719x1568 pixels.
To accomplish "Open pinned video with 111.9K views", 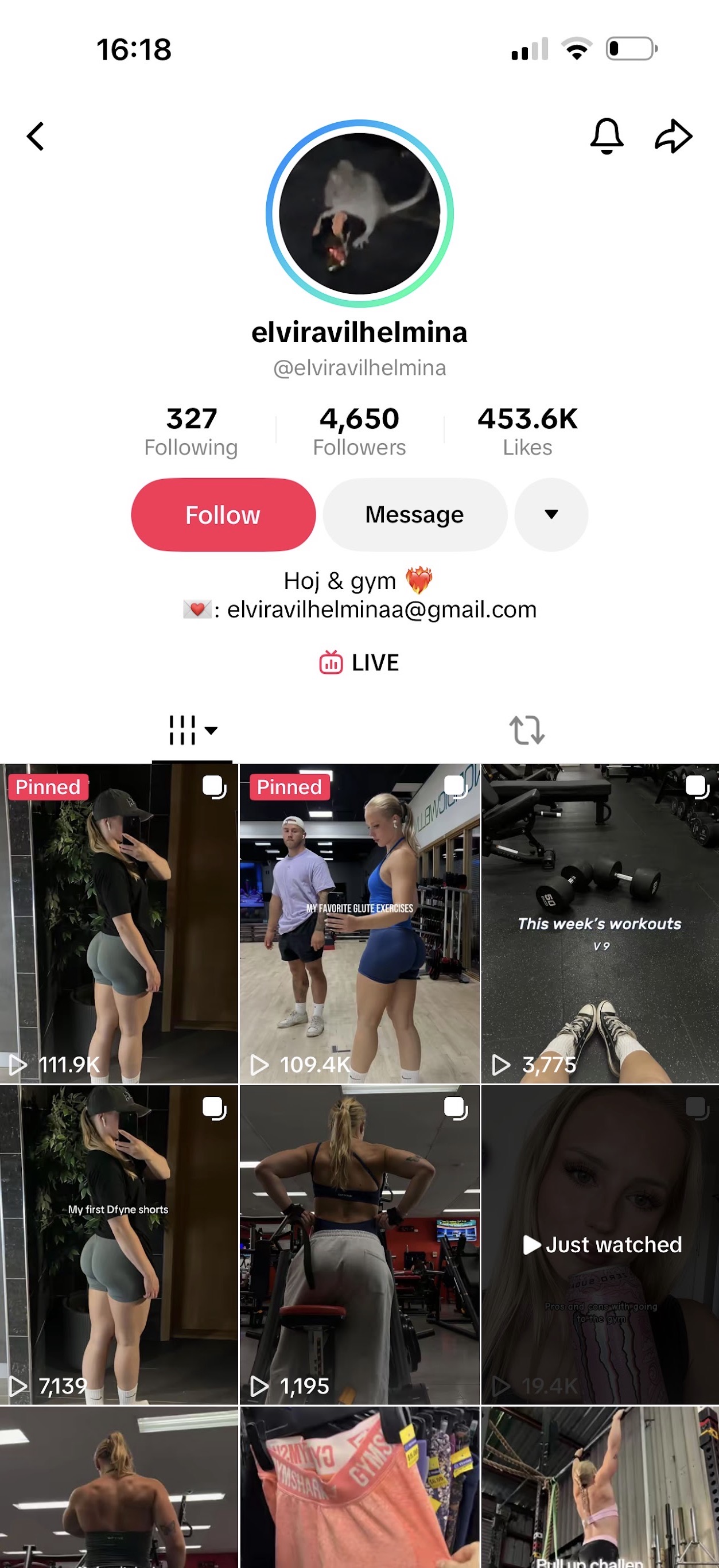I will click(x=119, y=923).
